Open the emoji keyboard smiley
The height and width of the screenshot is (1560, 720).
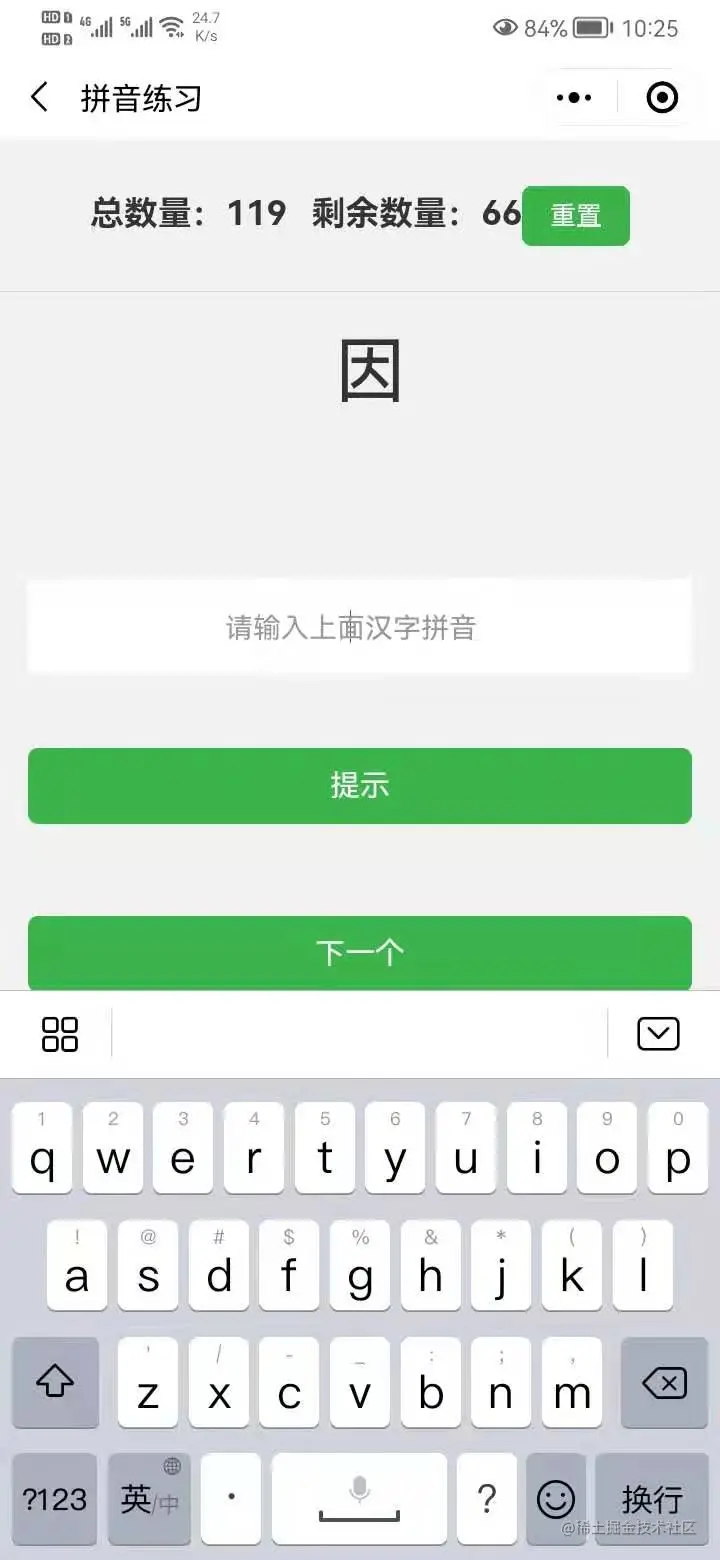tap(556, 1499)
